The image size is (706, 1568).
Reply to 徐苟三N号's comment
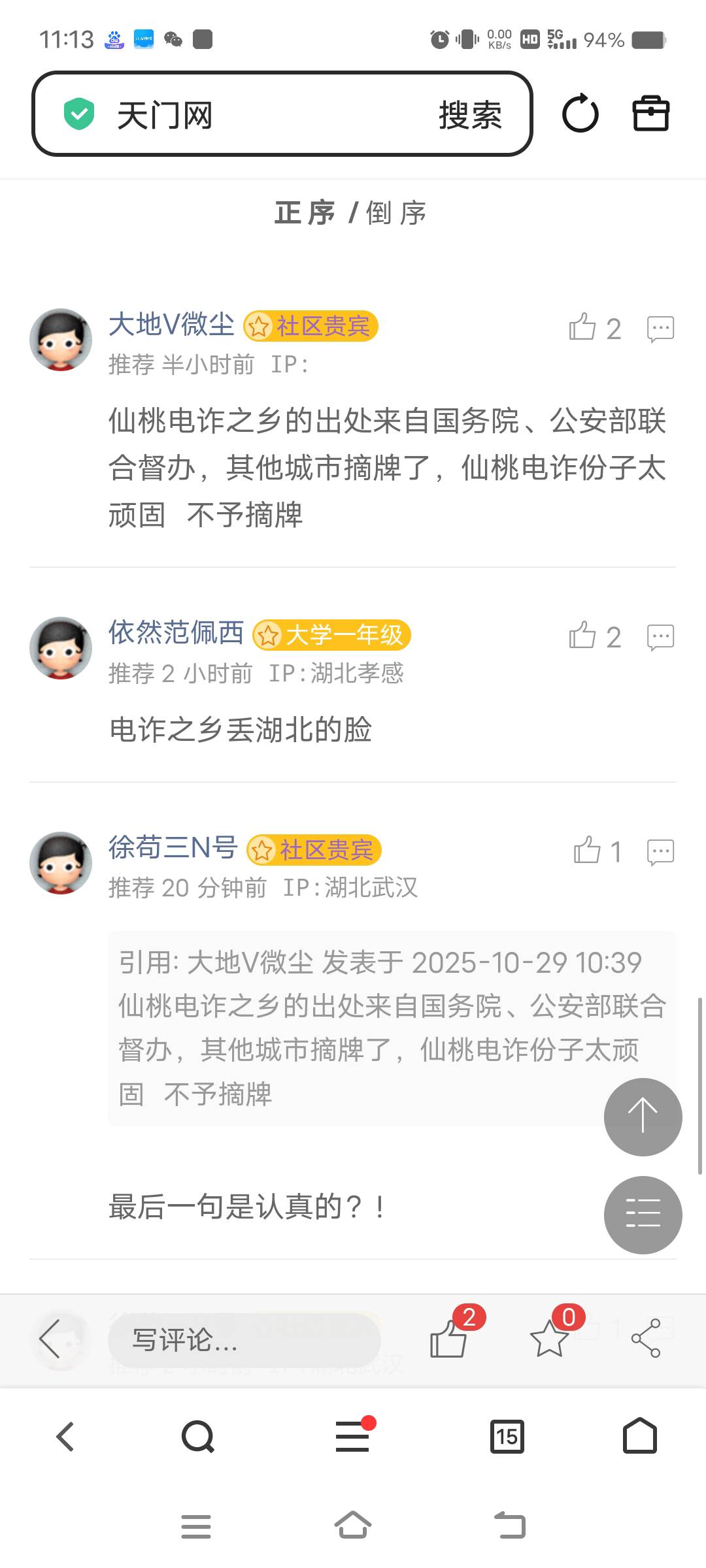[660, 852]
